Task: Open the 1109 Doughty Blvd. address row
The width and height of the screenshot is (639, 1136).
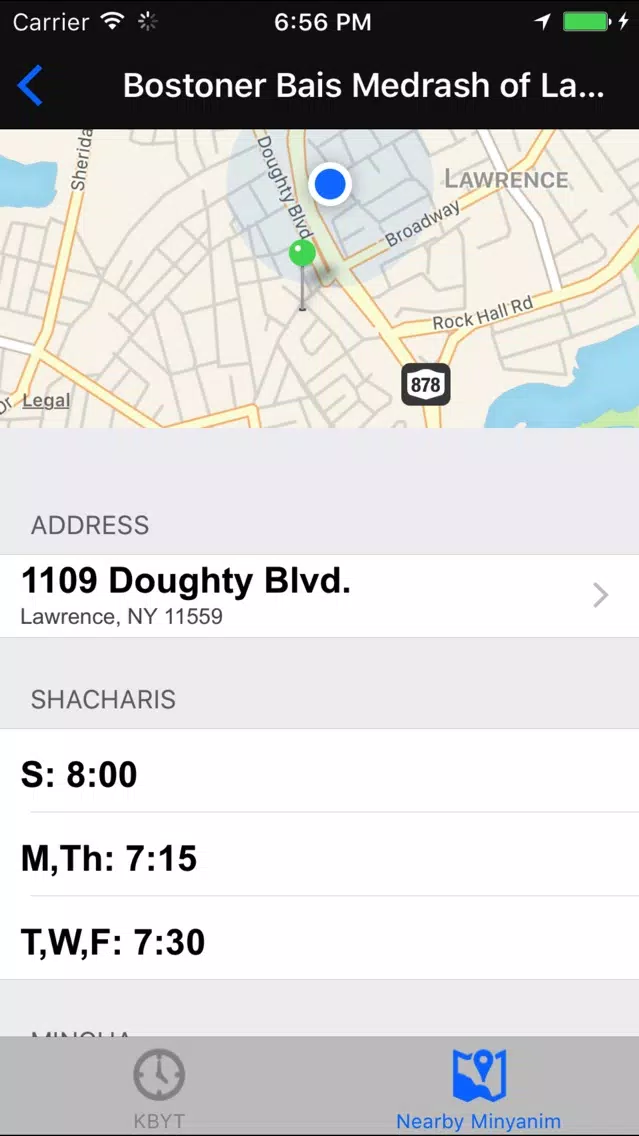Action: click(320, 596)
